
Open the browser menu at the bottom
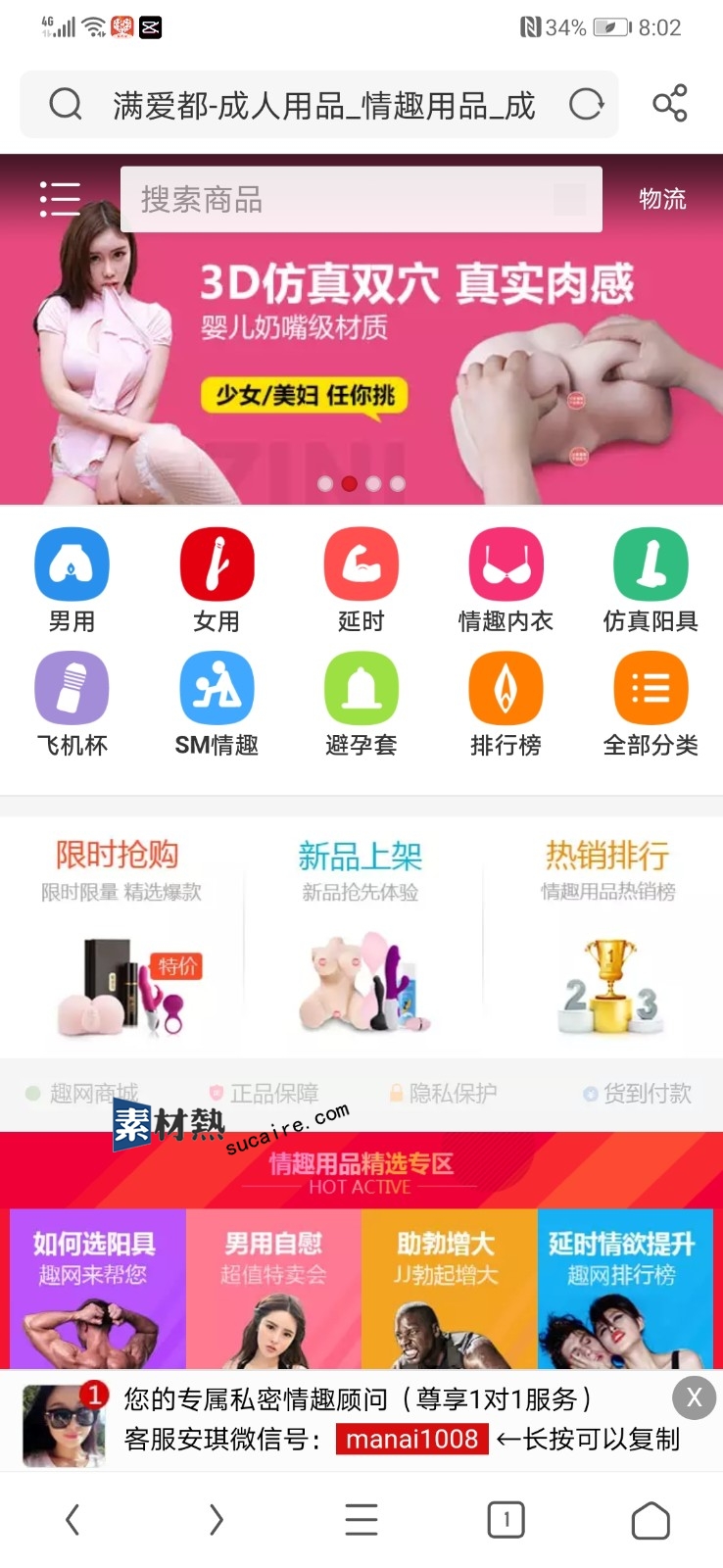[x=361, y=1520]
